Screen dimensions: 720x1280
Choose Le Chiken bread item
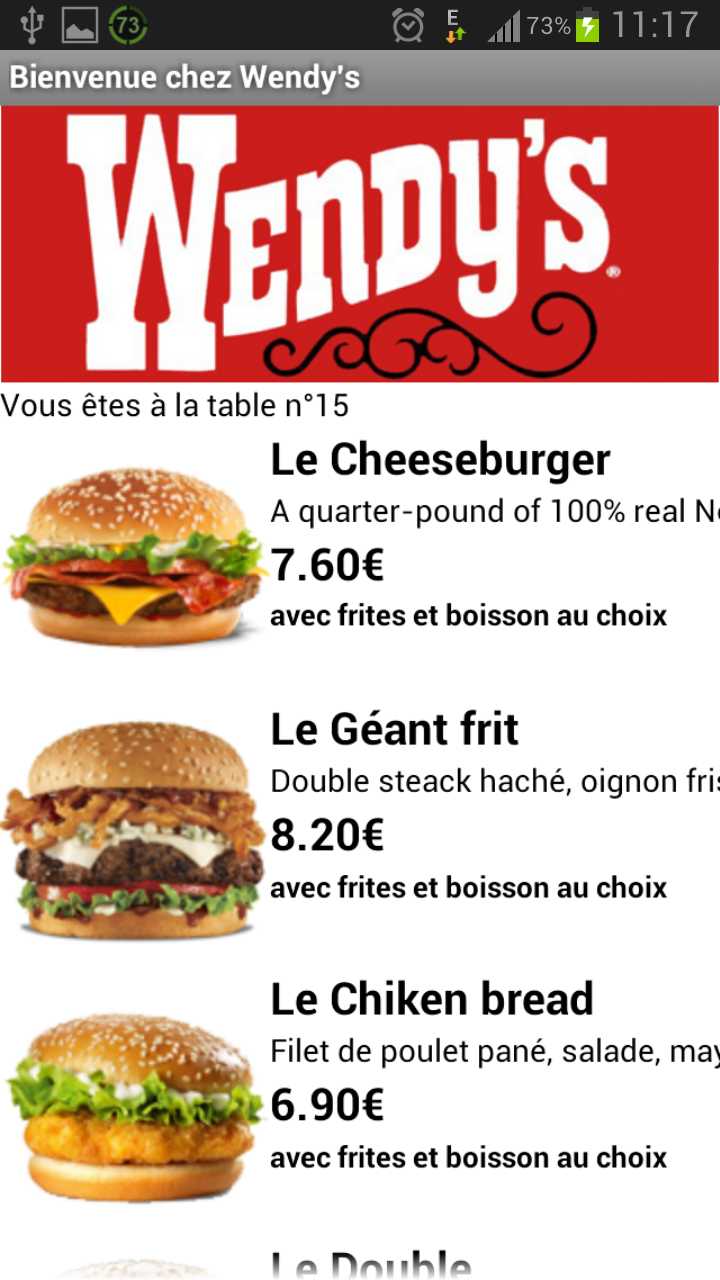click(432, 999)
